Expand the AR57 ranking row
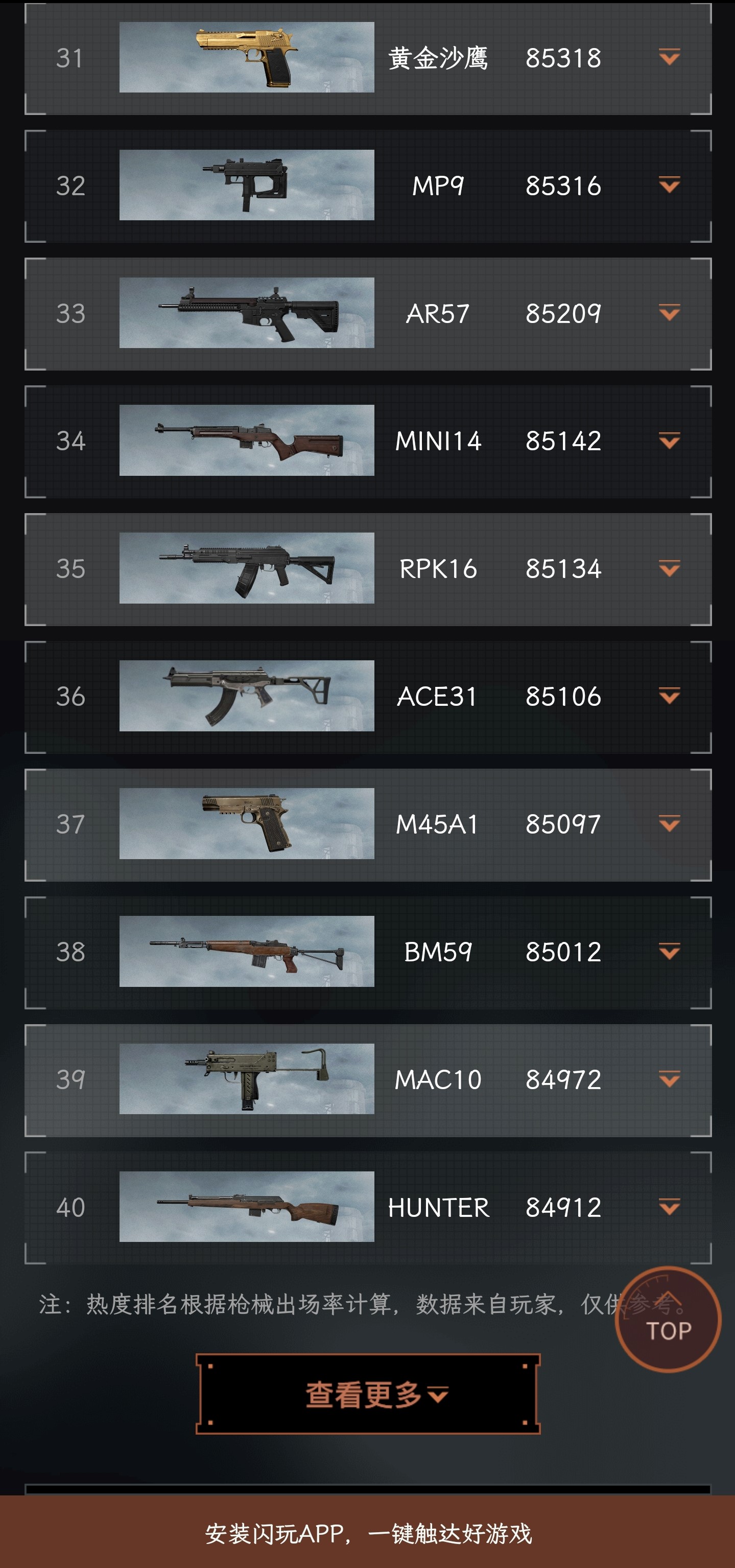Screen dimensions: 735x1568 point(669,313)
